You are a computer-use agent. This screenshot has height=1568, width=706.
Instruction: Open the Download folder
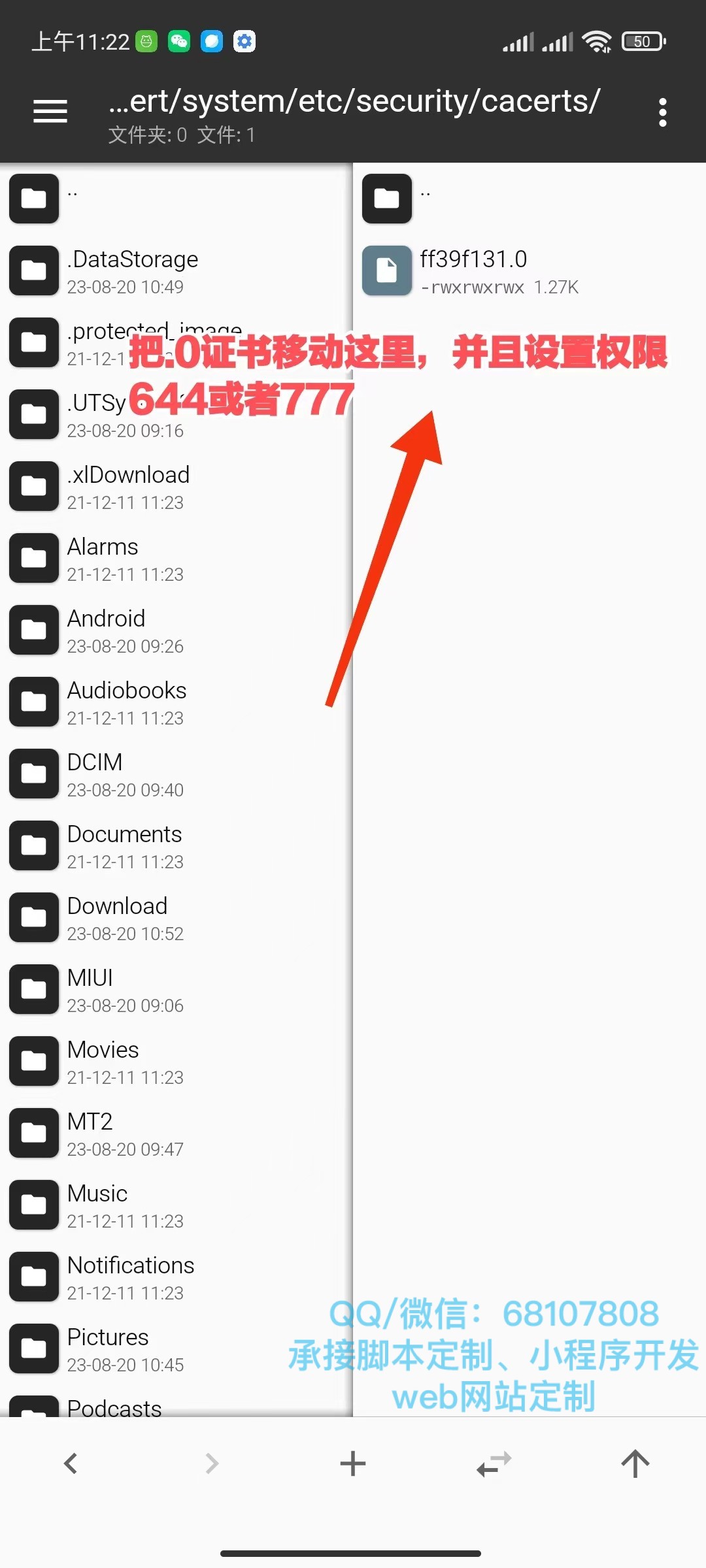tap(117, 917)
